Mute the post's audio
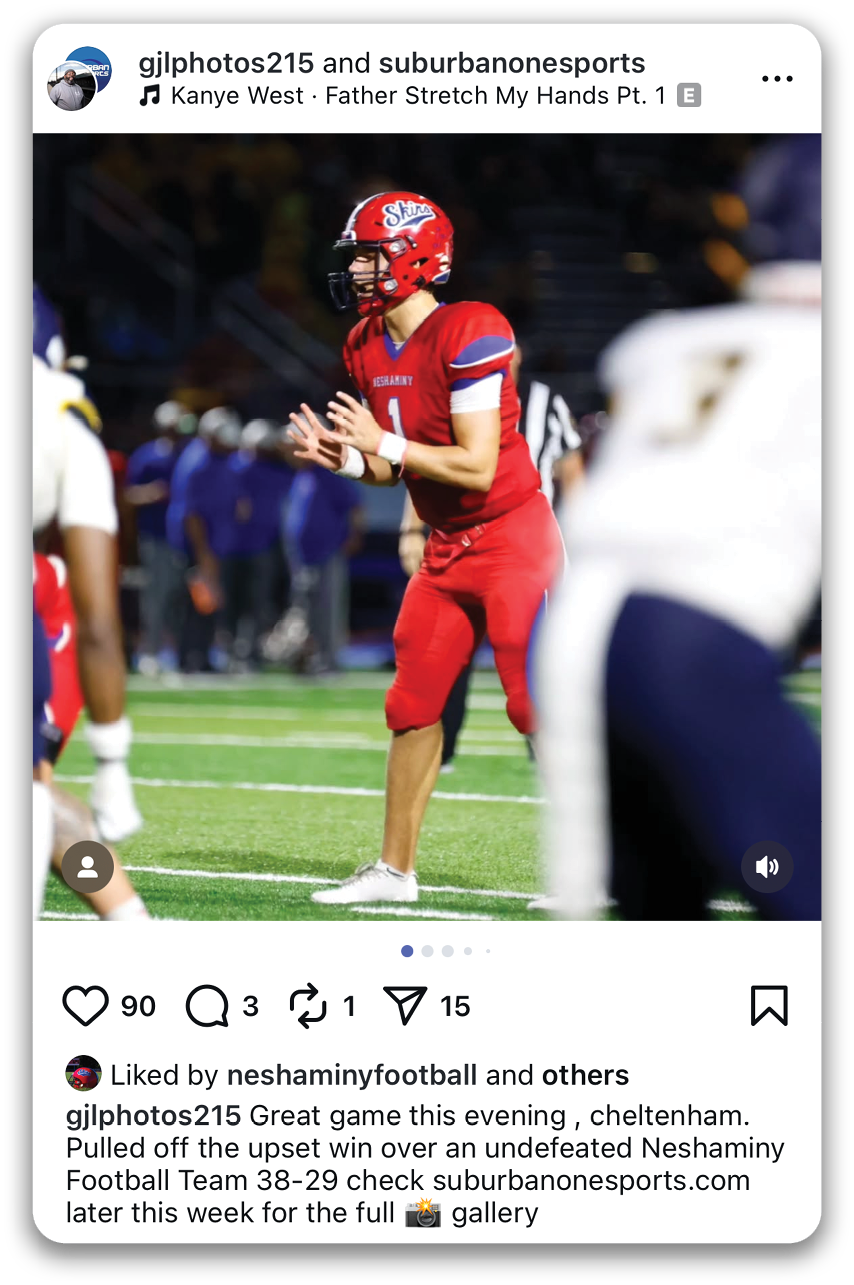Image resolution: width=854 pixels, height=1285 pixels. point(767,867)
